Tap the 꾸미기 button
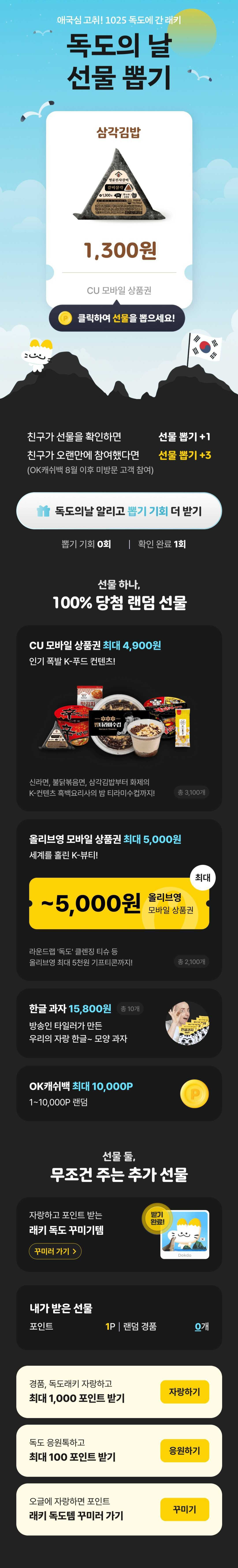238x1568 pixels. click(185, 1509)
